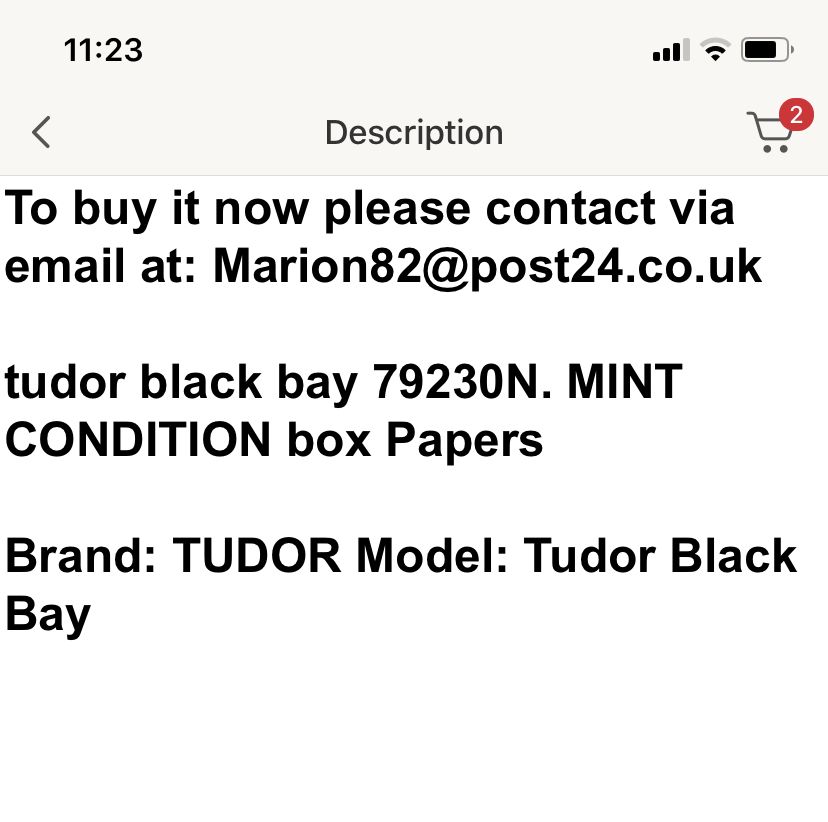Image resolution: width=828 pixels, height=822 pixels.
Task: Open the shopping cart
Action: (771, 132)
